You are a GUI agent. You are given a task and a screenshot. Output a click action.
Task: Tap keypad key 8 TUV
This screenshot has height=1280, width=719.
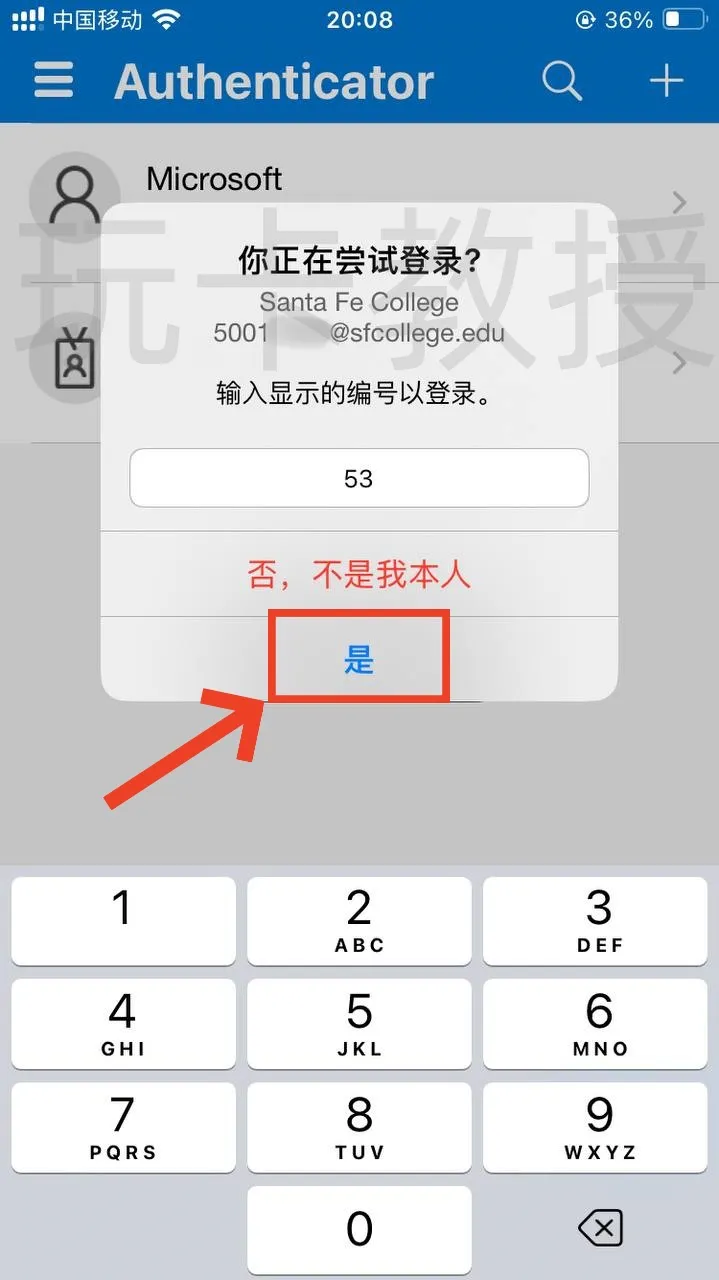point(359,1126)
